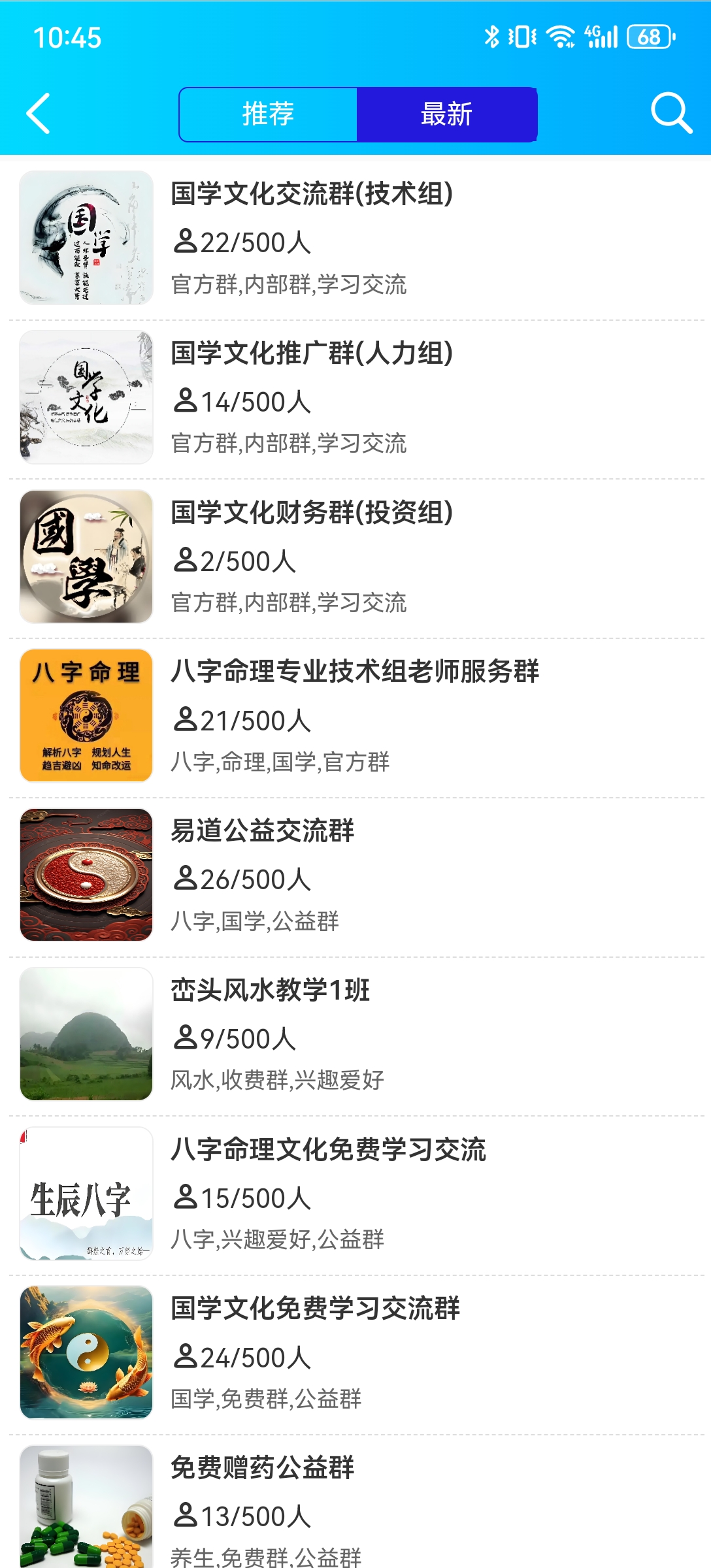Open the 国学文化推广群(人力组) group
This screenshot has height=1568, width=711.
click(355, 398)
